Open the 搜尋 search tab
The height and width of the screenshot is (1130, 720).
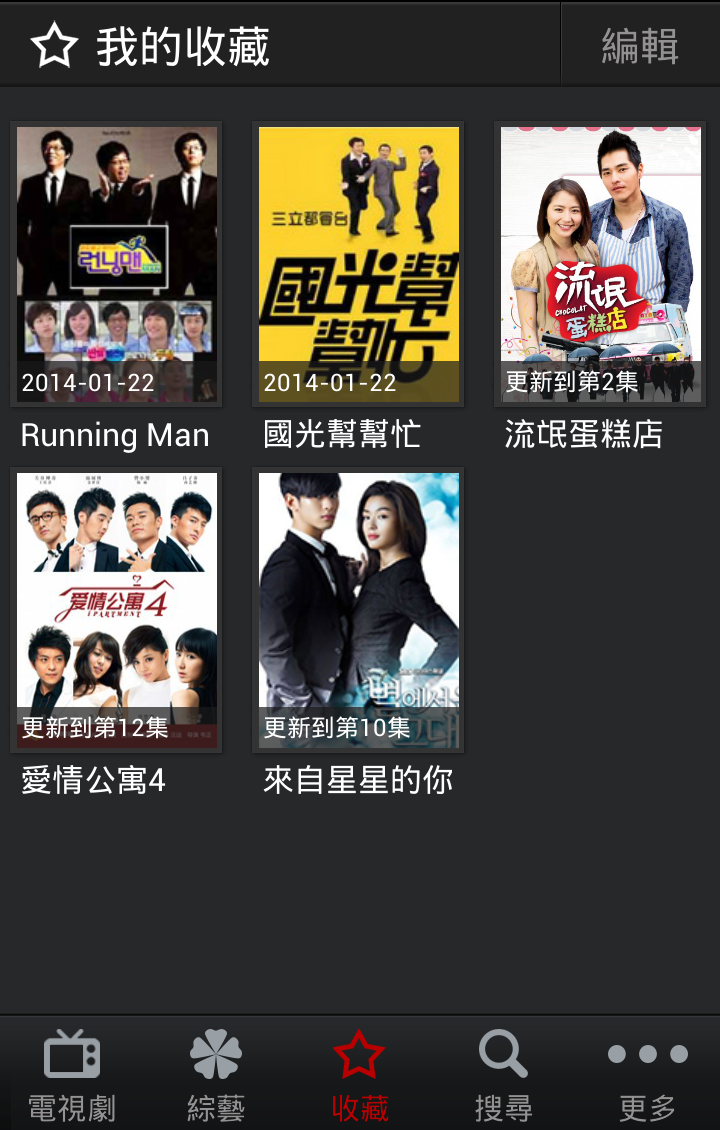click(503, 1074)
